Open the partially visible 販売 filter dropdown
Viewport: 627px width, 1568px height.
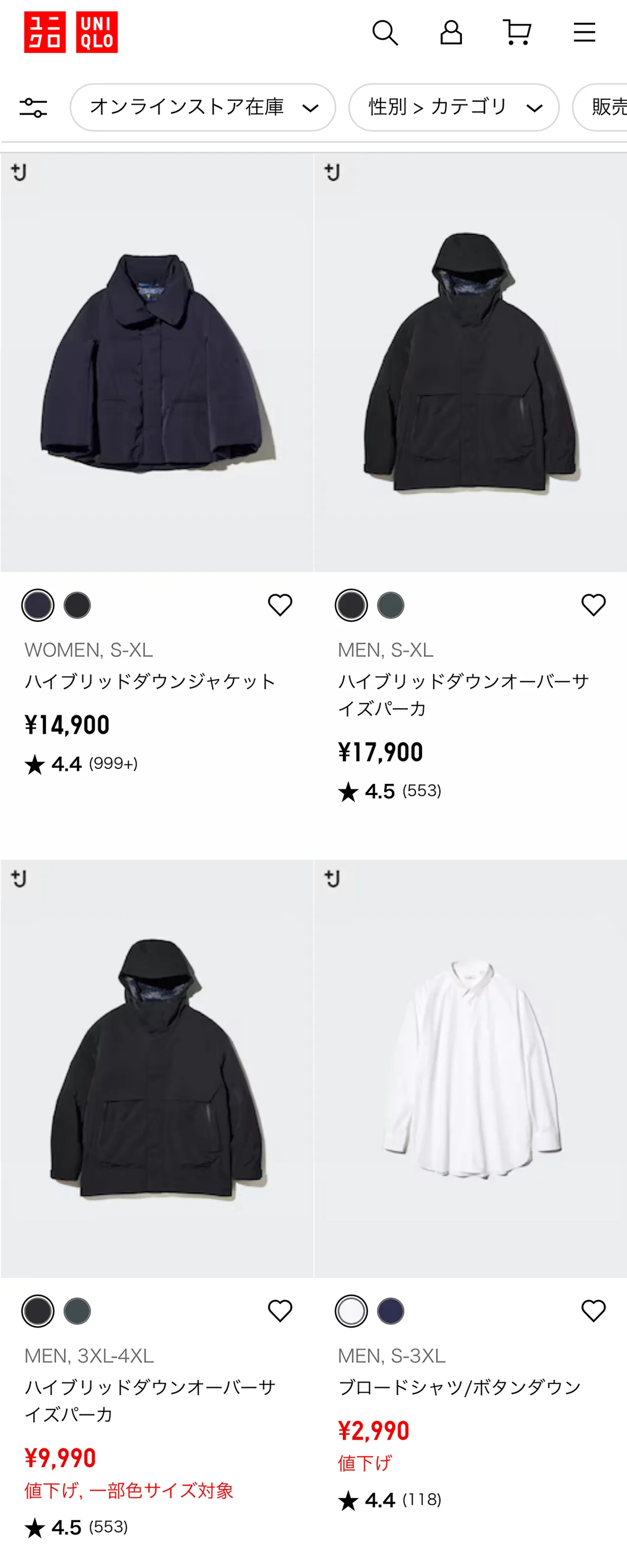[606, 108]
